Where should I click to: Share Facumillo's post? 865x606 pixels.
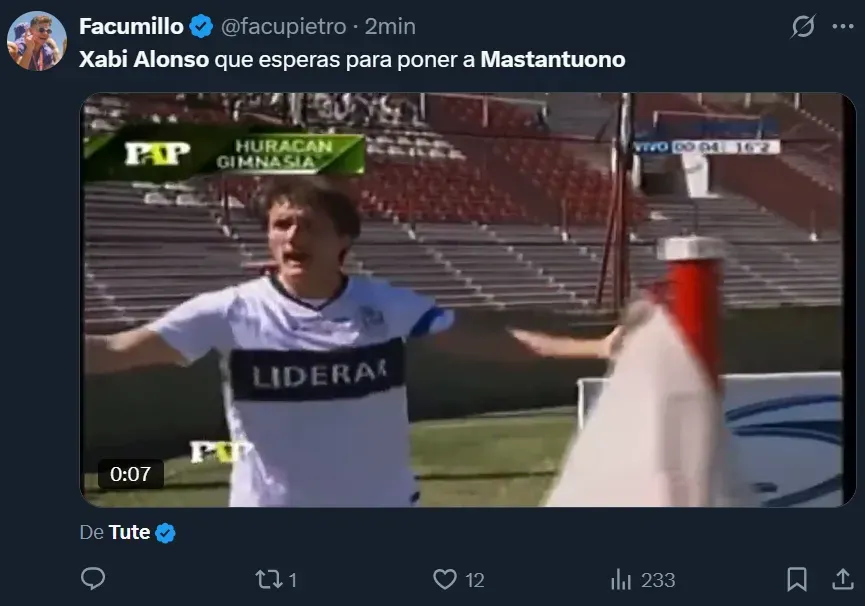[842, 579]
